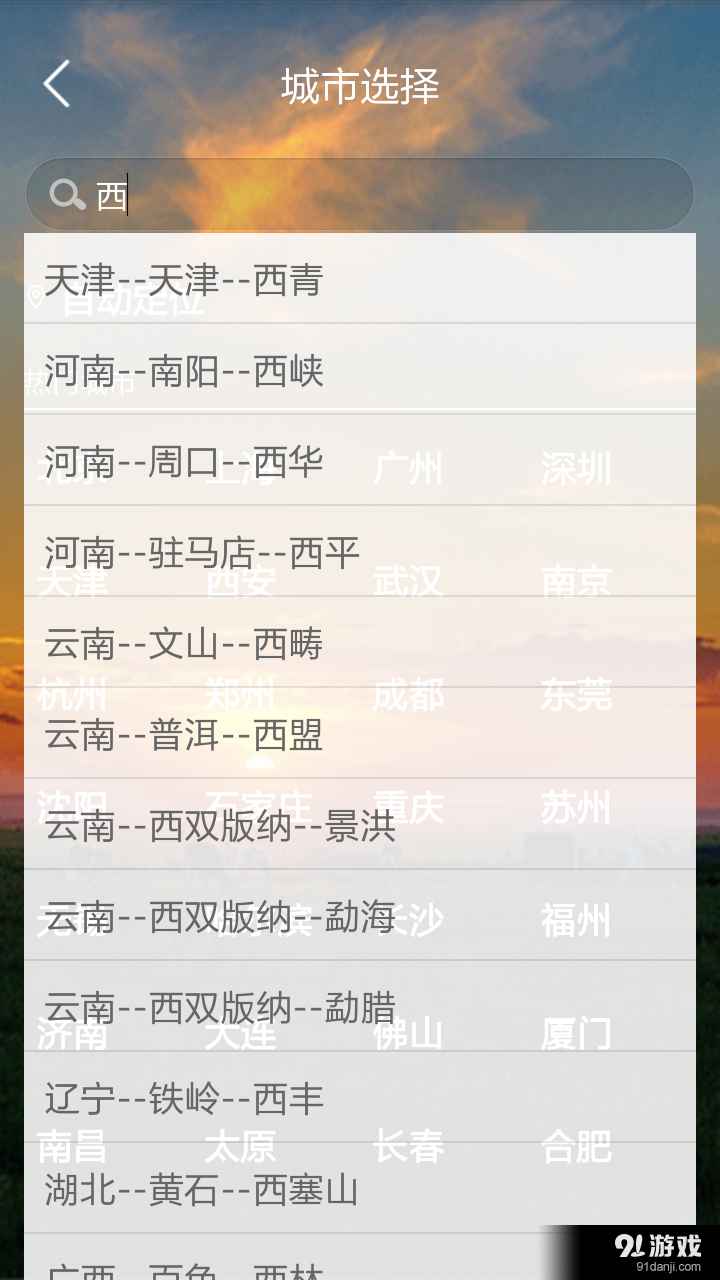The width and height of the screenshot is (720, 1280).
Task: Tap the 湖北--黄石--西塞山 result
Action: [360, 1189]
